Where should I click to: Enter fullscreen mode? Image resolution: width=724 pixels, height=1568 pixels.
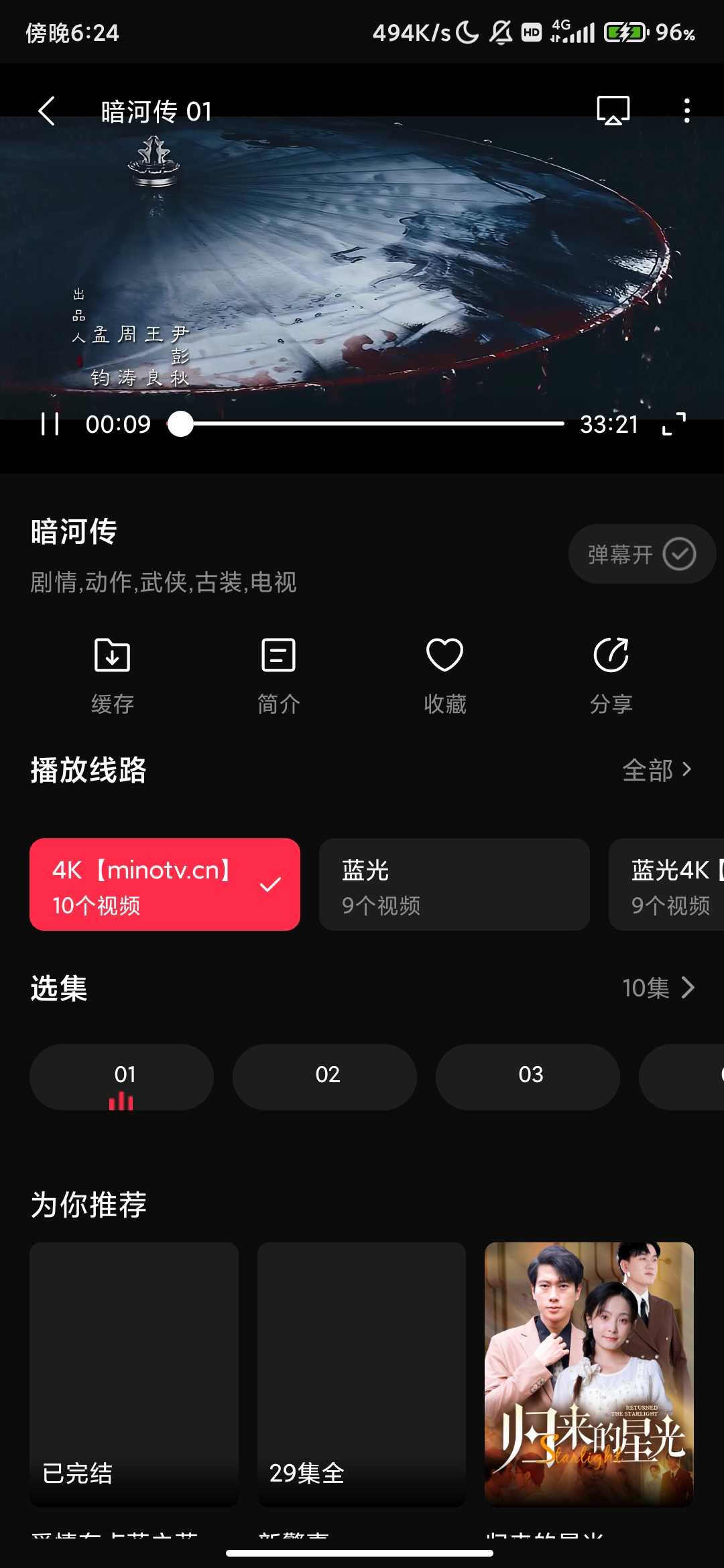point(674,424)
